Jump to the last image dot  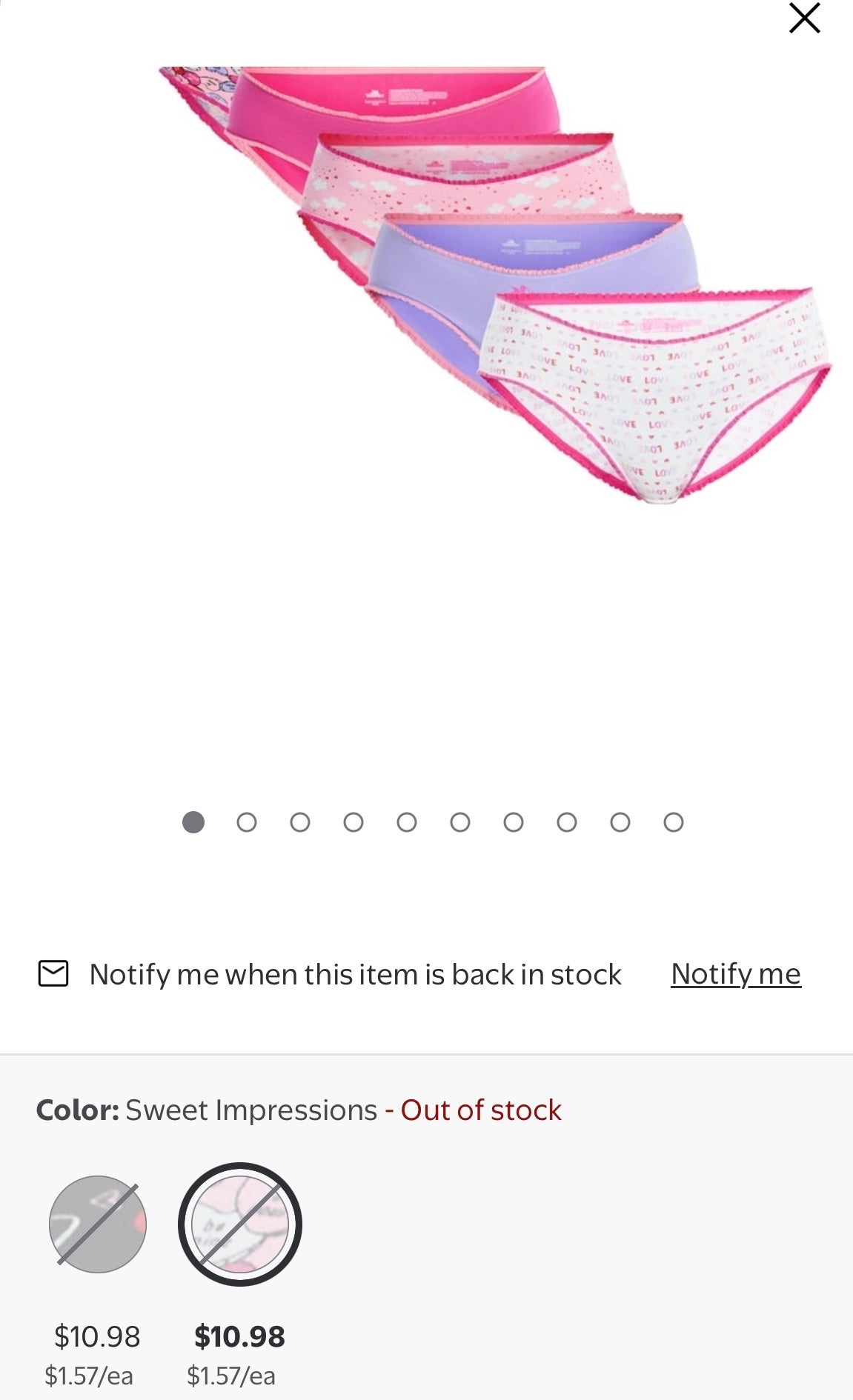(673, 822)
